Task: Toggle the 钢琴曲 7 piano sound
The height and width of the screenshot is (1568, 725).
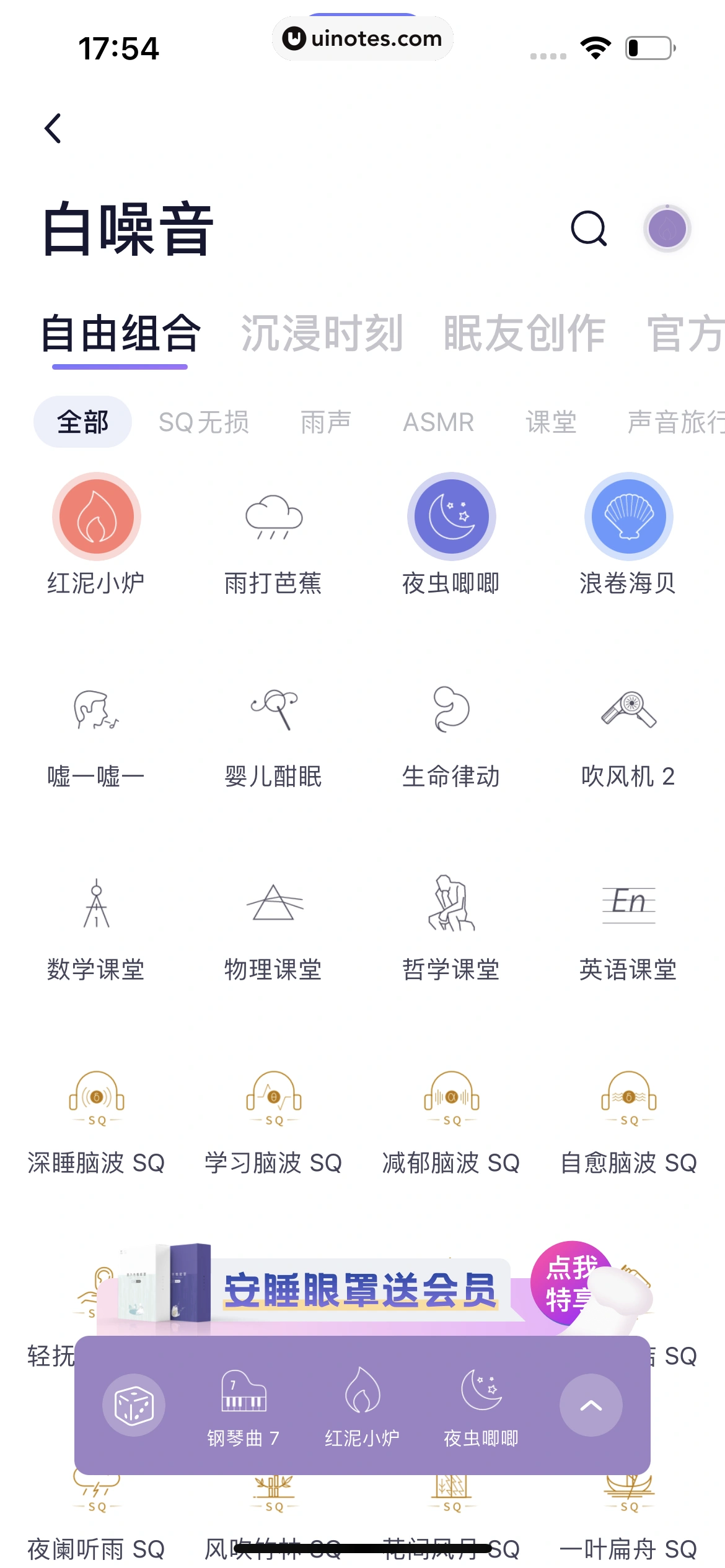Action: pos(244,1403)
